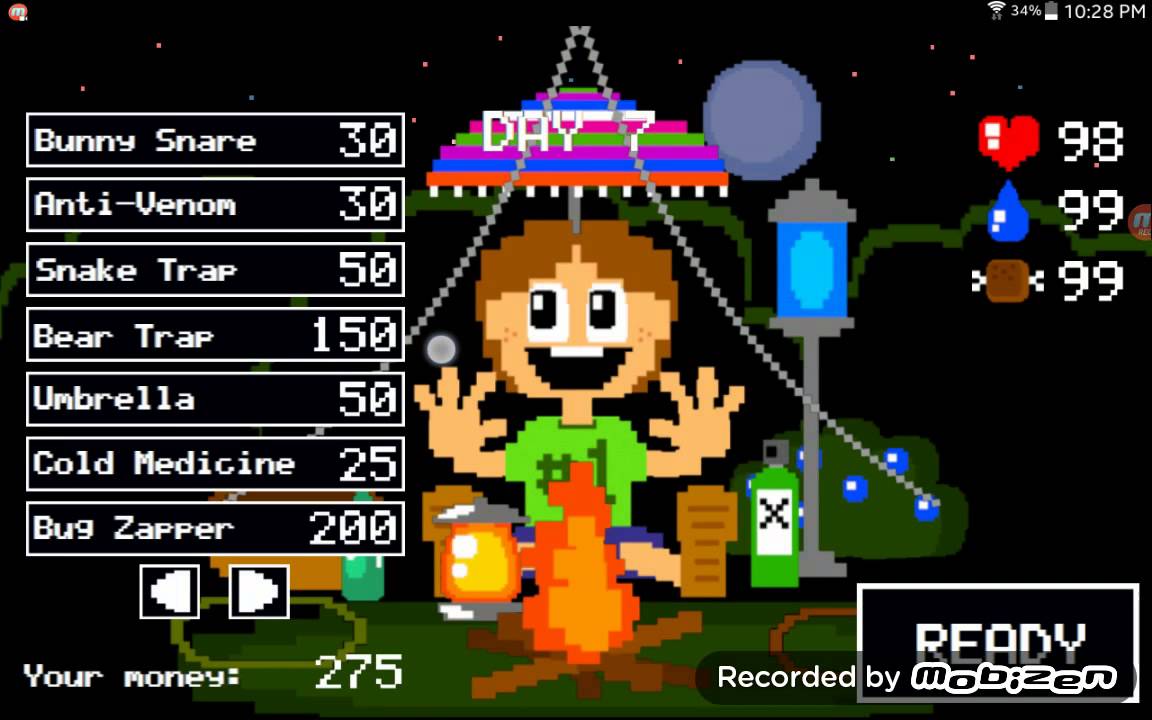Purchase the Umbrella item
1152x720 pixels.
(x=215, y=399)
